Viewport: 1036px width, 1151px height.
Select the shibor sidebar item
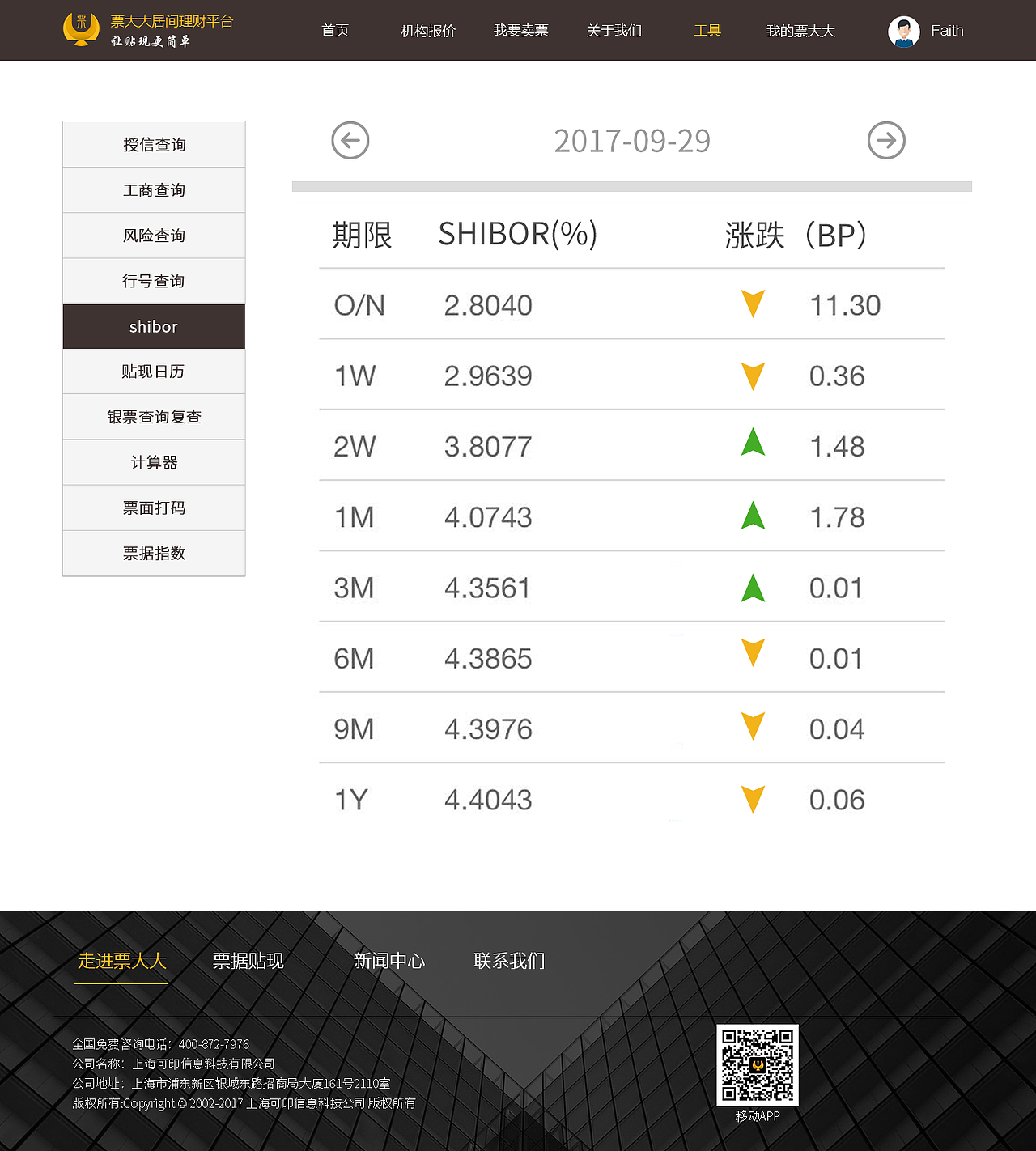pos(153,326)
